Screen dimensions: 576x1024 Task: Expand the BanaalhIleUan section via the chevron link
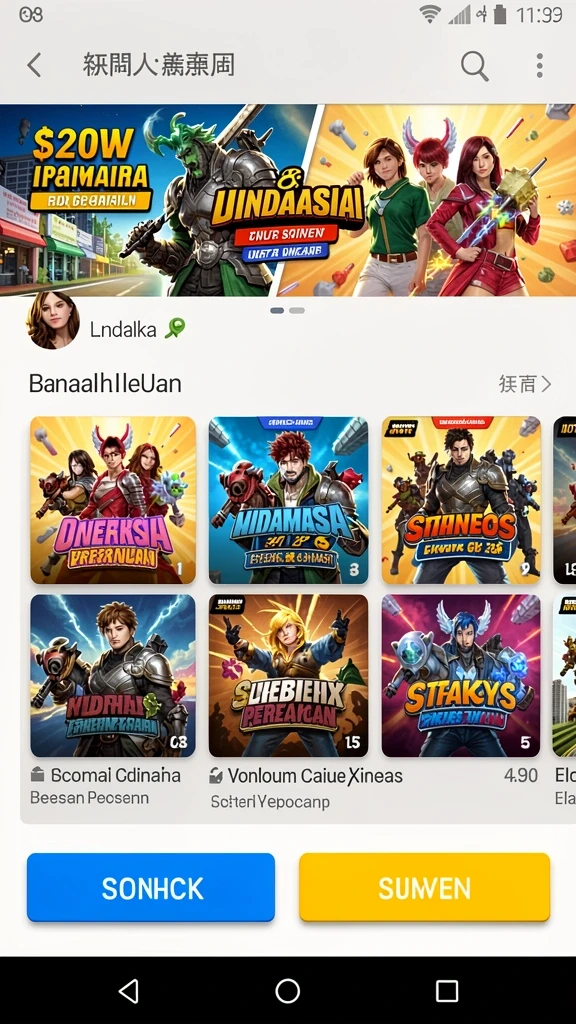(x=525, y=384)
